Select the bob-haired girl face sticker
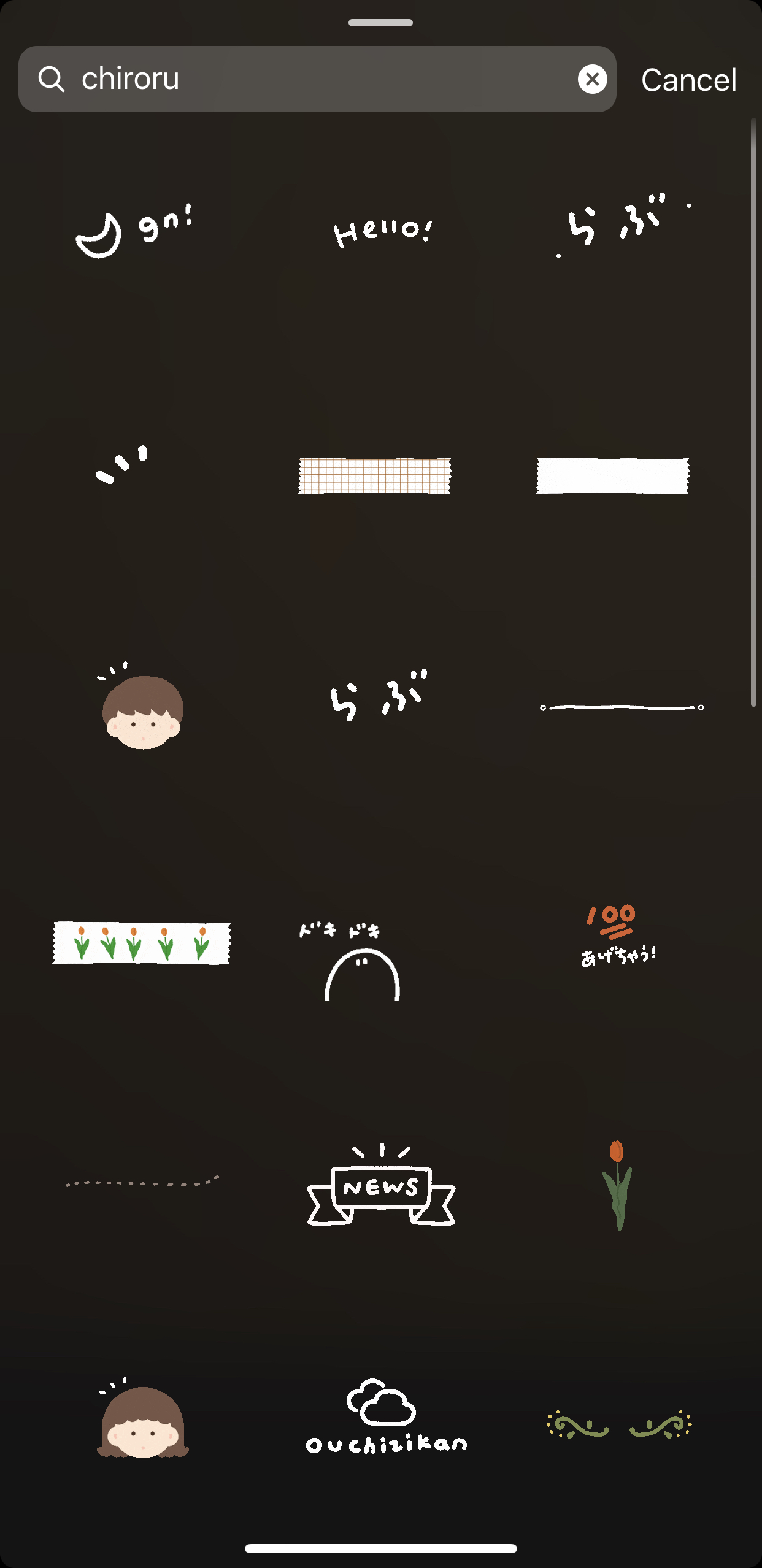762x1568 pixels. [142, 1420]
